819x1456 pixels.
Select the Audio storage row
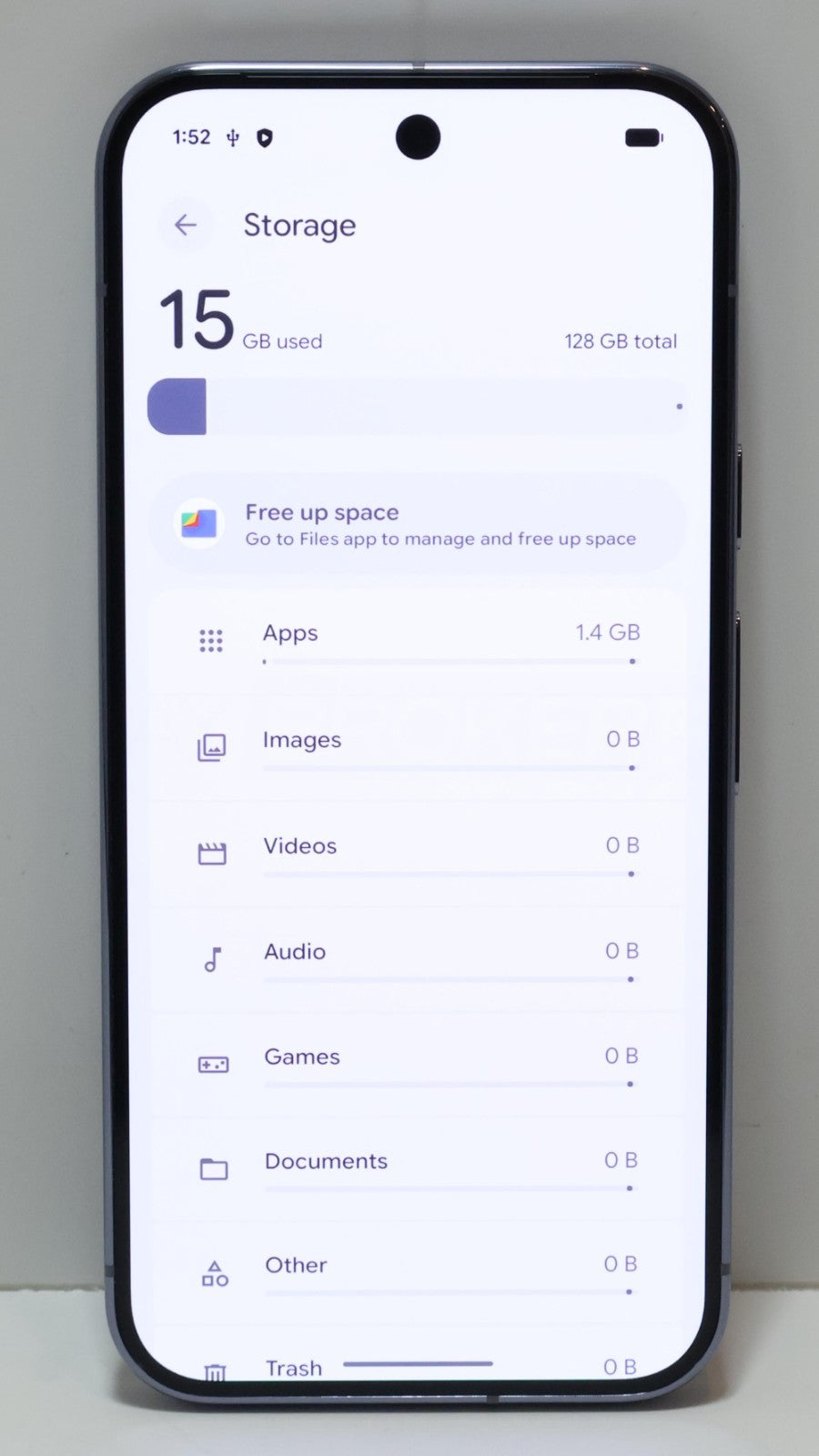point(417,958)
